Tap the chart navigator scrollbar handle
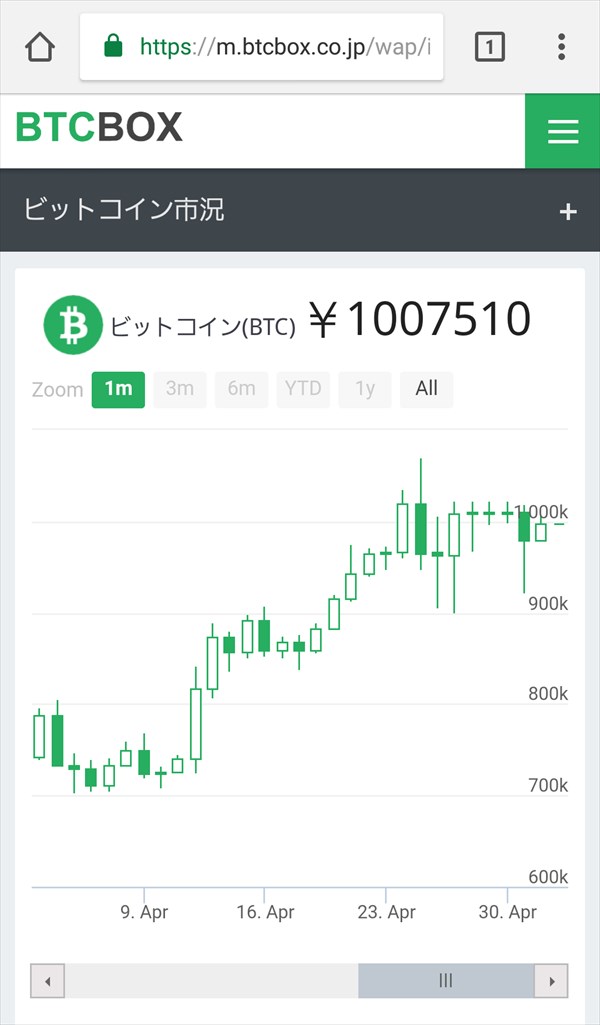 (x=446, y=981)
